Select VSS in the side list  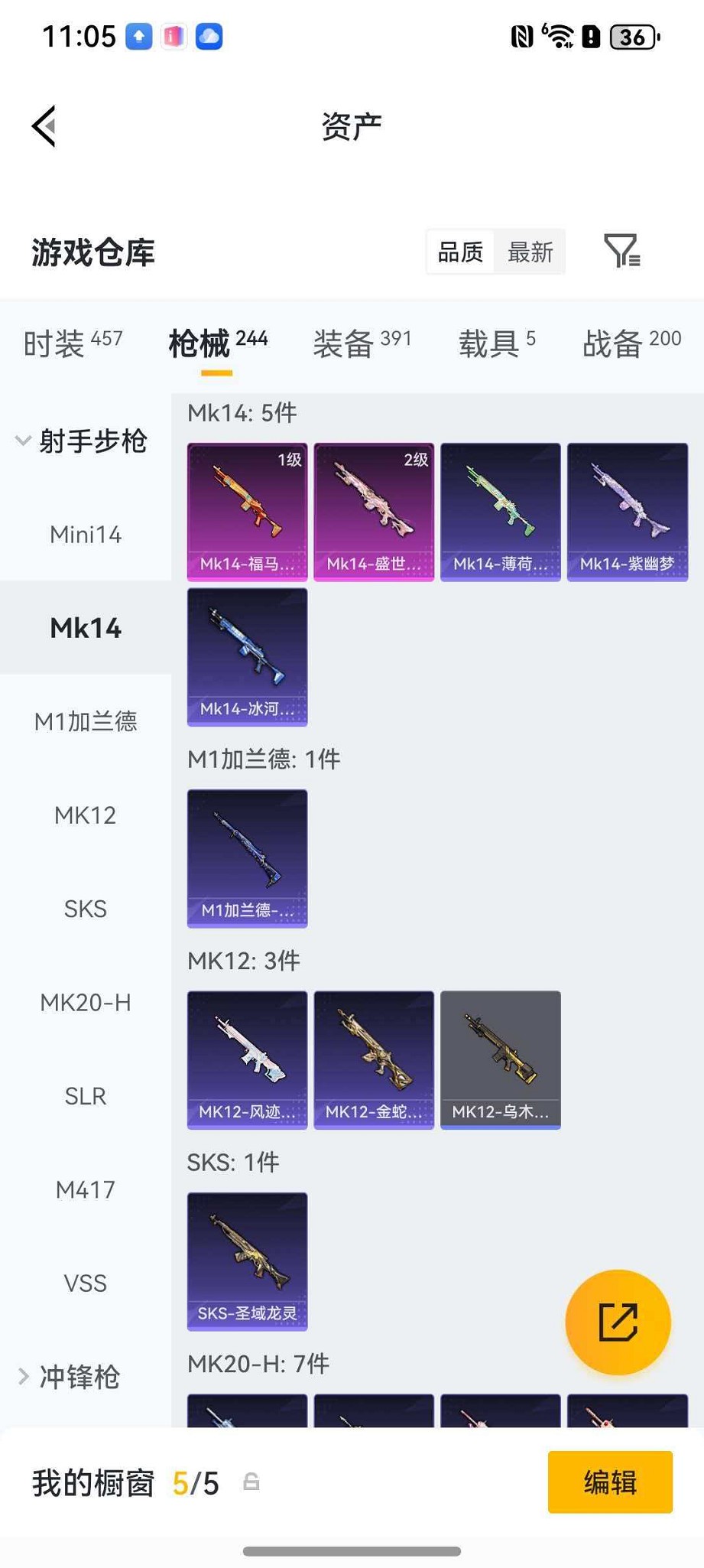coord(86,1283)
